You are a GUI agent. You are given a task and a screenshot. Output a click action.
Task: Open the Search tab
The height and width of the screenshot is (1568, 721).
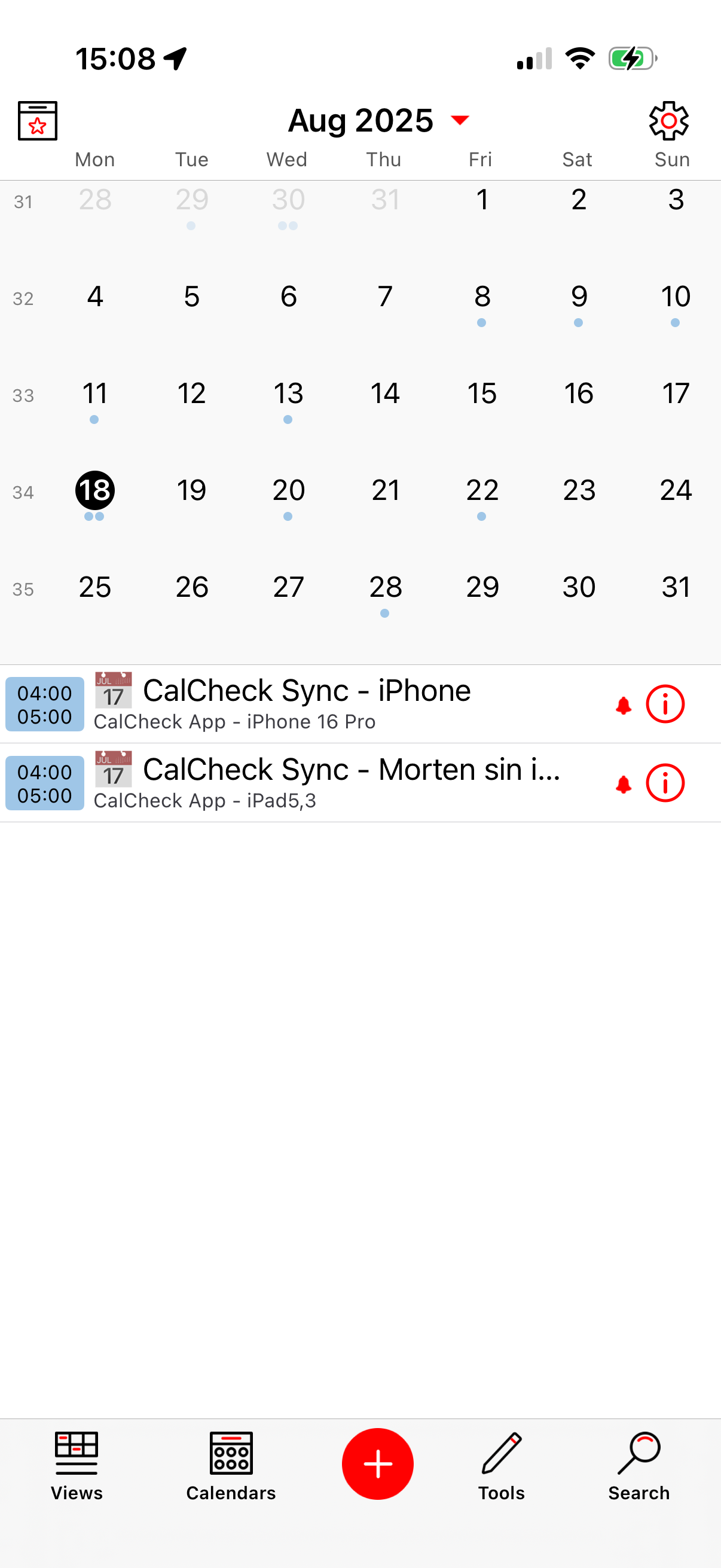pyautogui.click(x=638, y=1466)
